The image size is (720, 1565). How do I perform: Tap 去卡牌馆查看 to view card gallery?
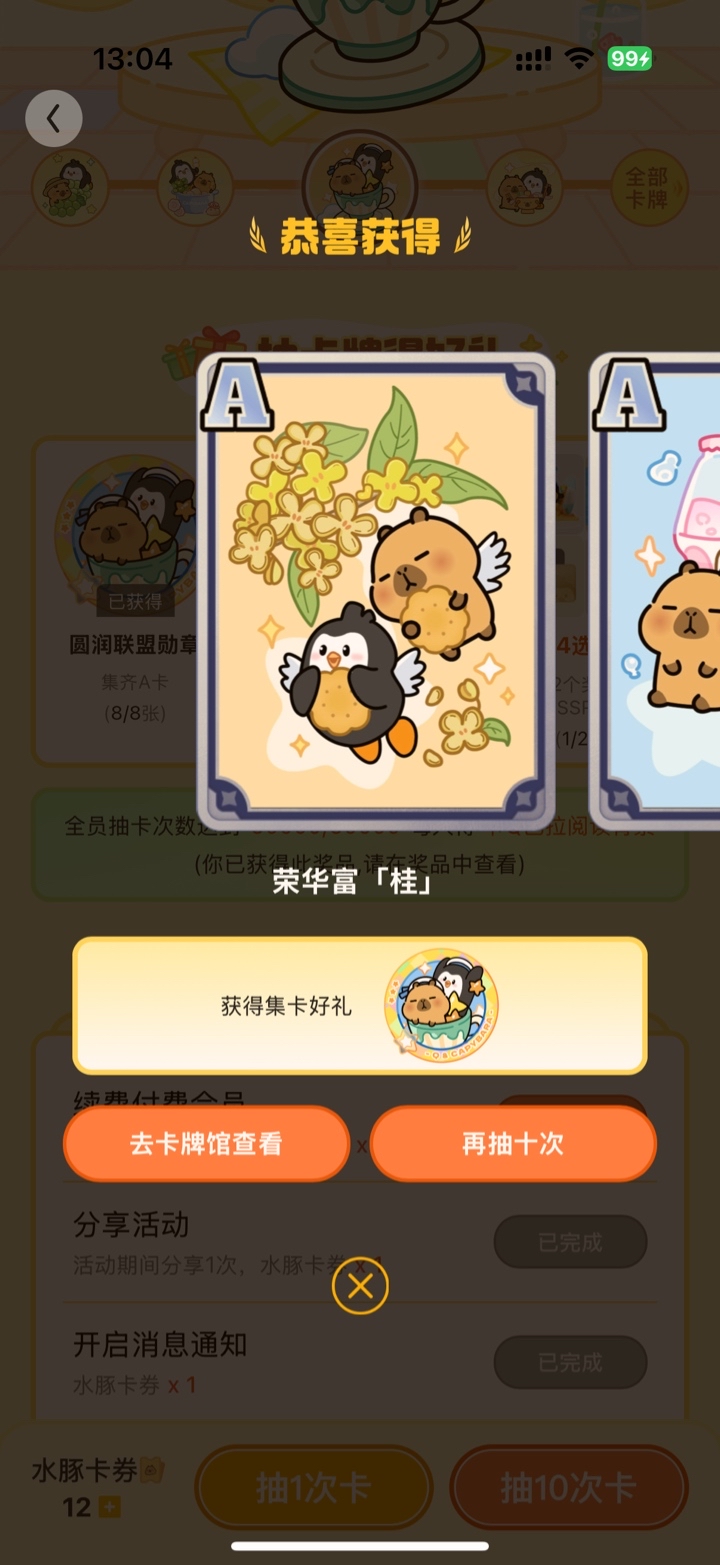pyautogui.click(x=206, y=1144)
